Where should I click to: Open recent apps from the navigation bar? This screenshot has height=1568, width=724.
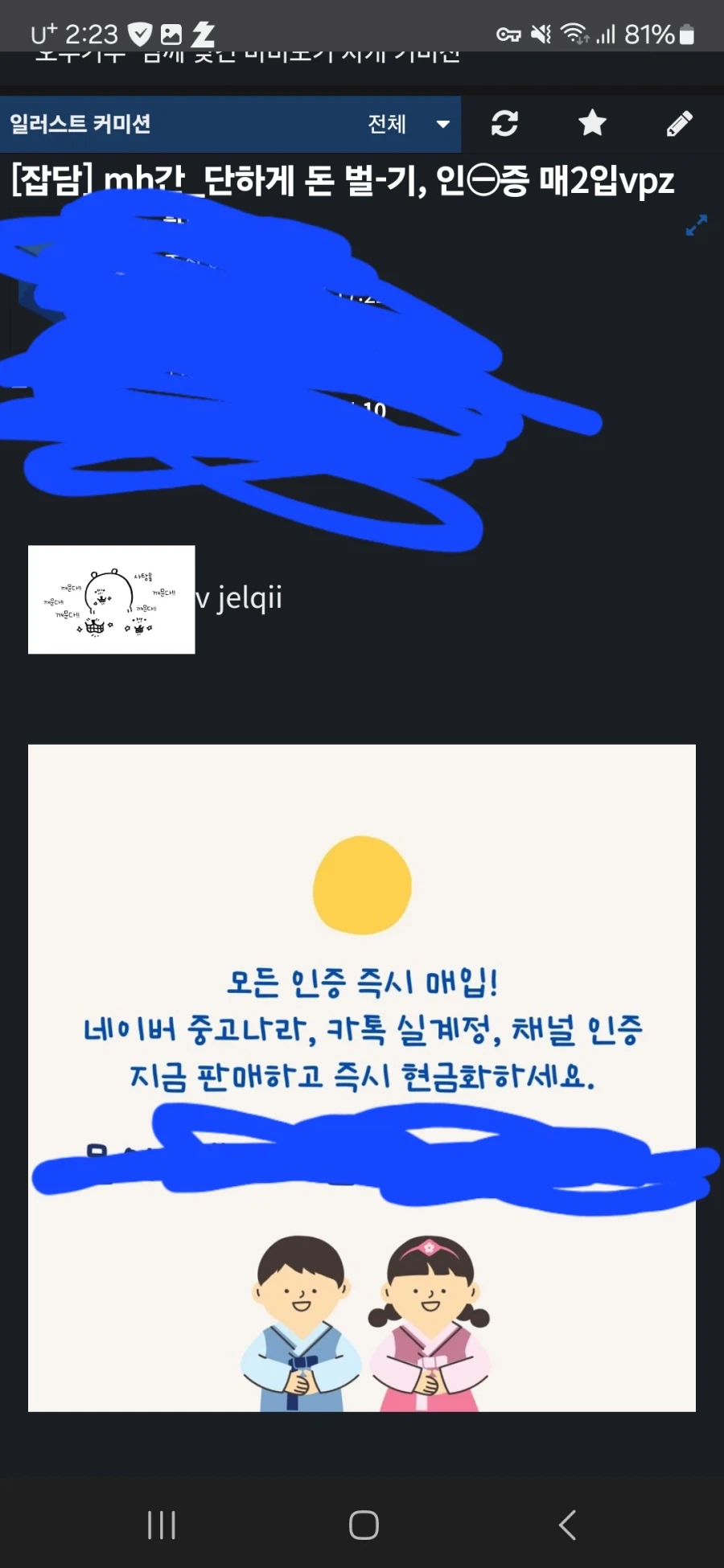[162, 1525]
